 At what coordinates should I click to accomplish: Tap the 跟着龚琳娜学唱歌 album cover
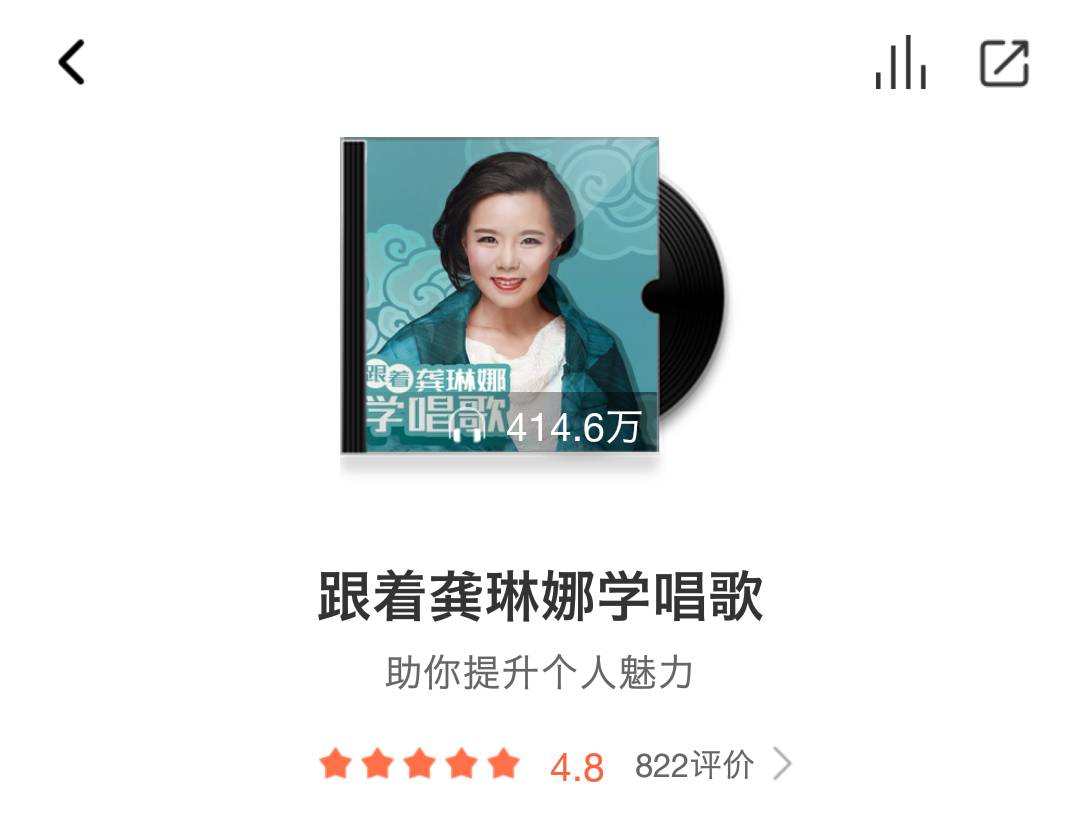pyautogui.click(x=500, y=296)
